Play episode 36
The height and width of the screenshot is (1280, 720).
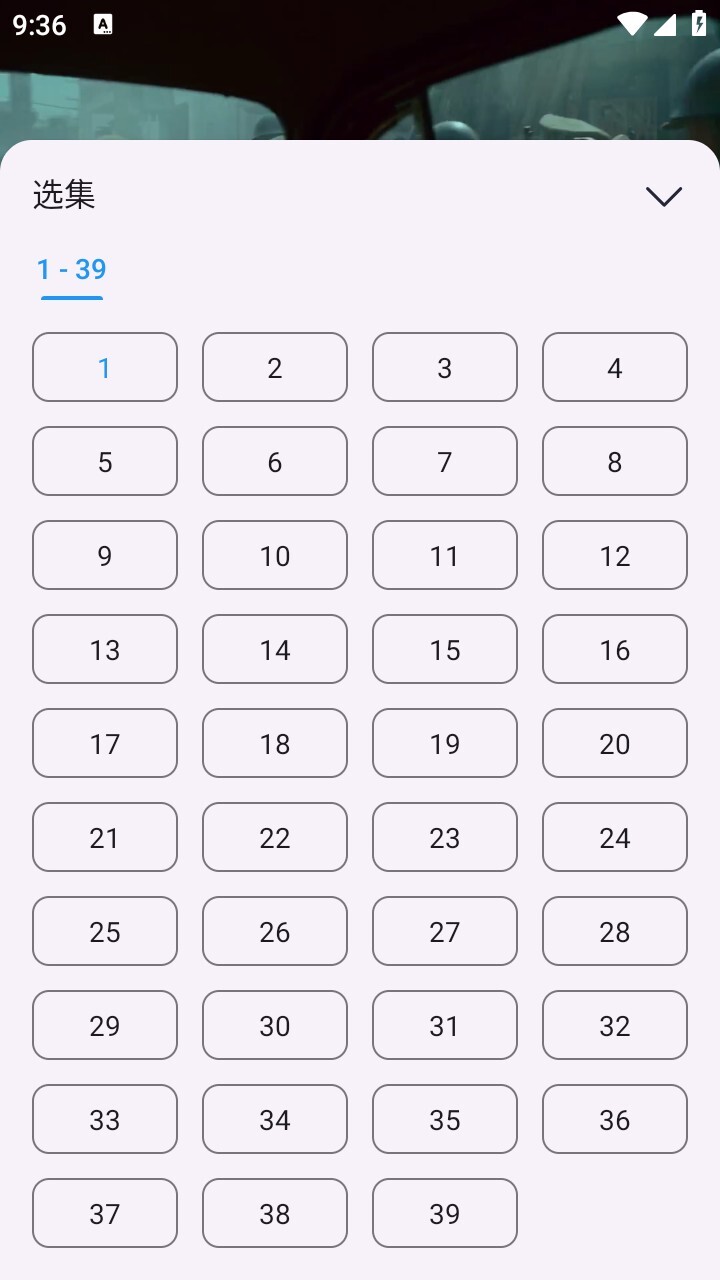coord(615,1119)
